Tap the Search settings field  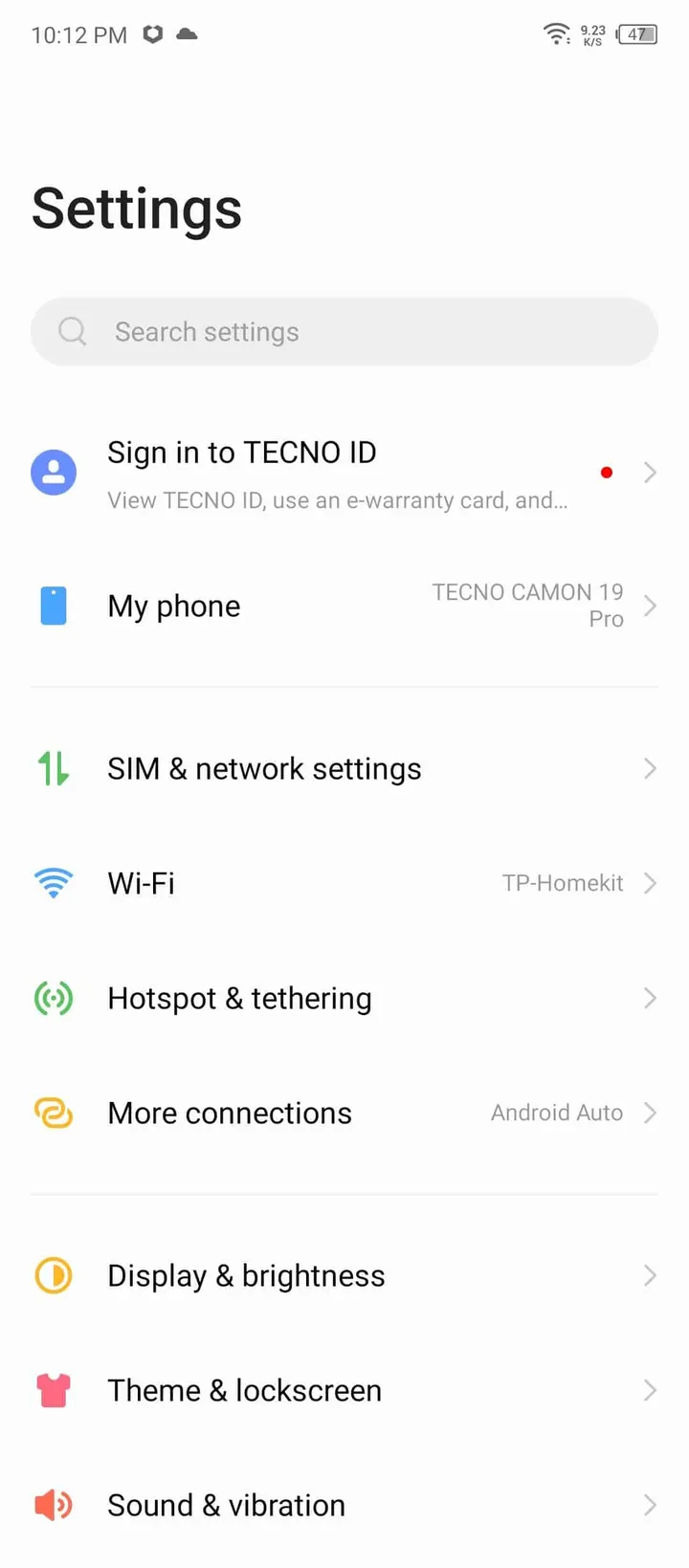[344, 332]
